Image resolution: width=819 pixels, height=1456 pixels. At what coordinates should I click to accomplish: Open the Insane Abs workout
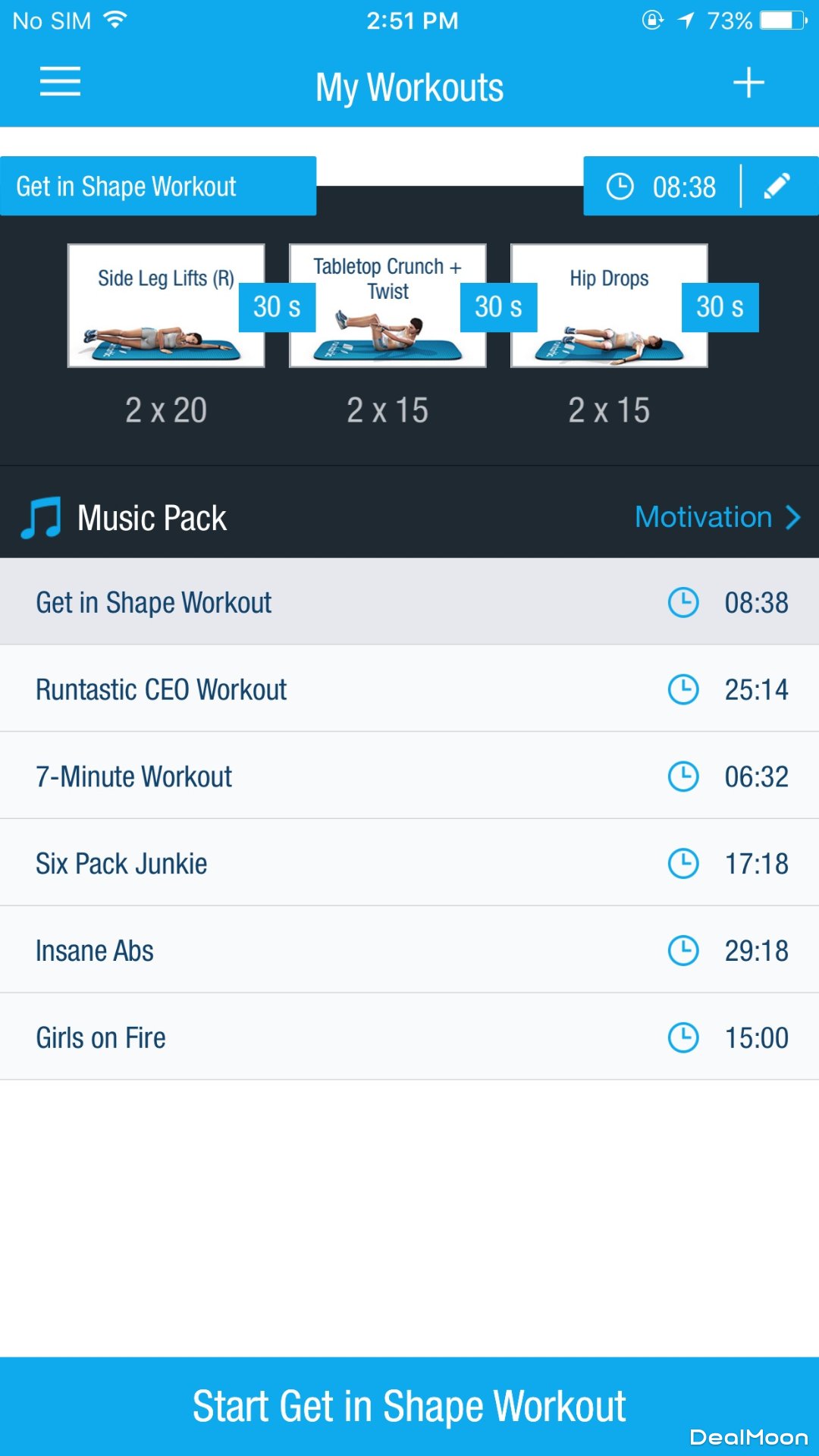[x=409, y=950]
